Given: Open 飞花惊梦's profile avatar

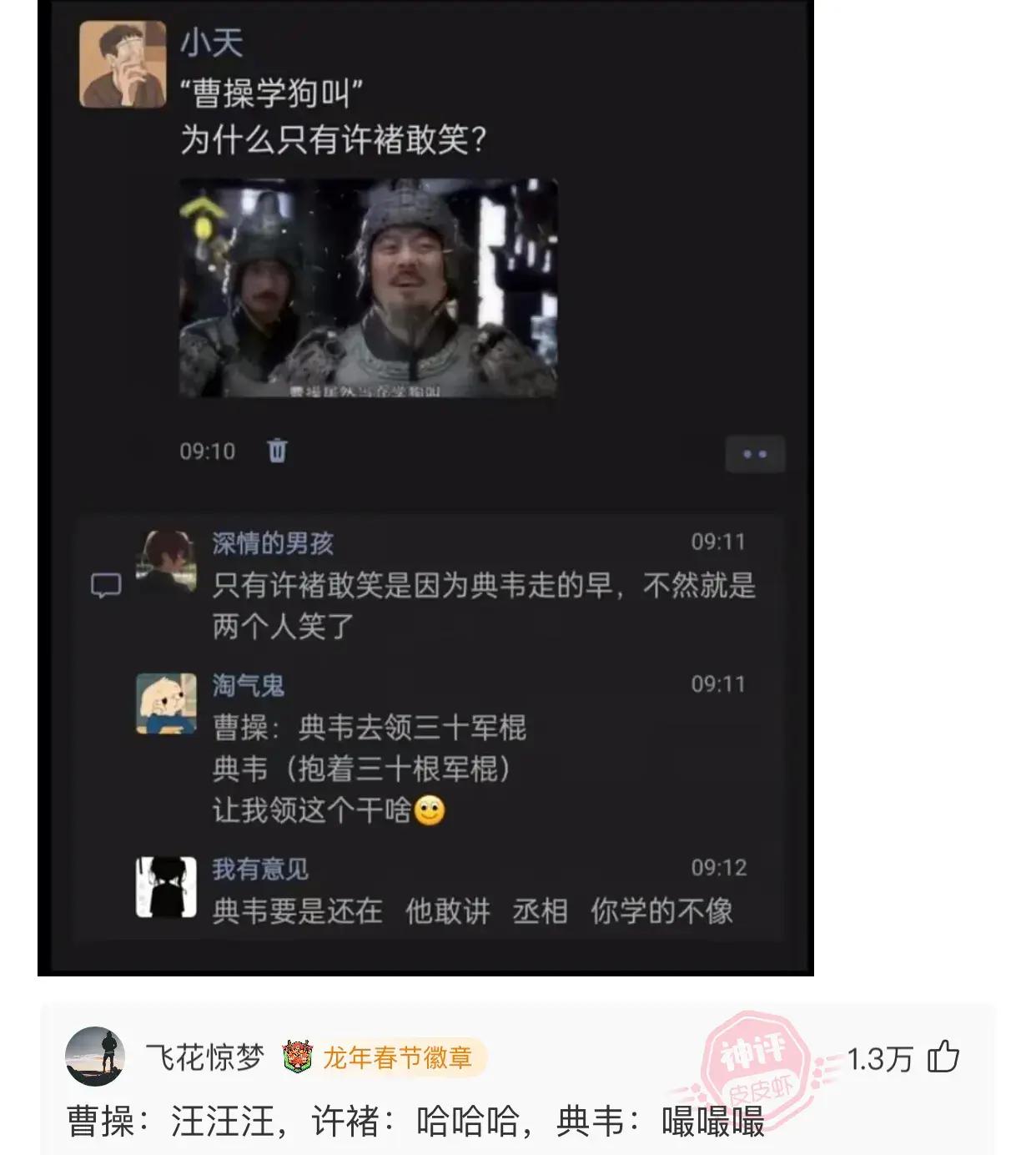Looking at the screenshot, I should tap(95, 1057).
